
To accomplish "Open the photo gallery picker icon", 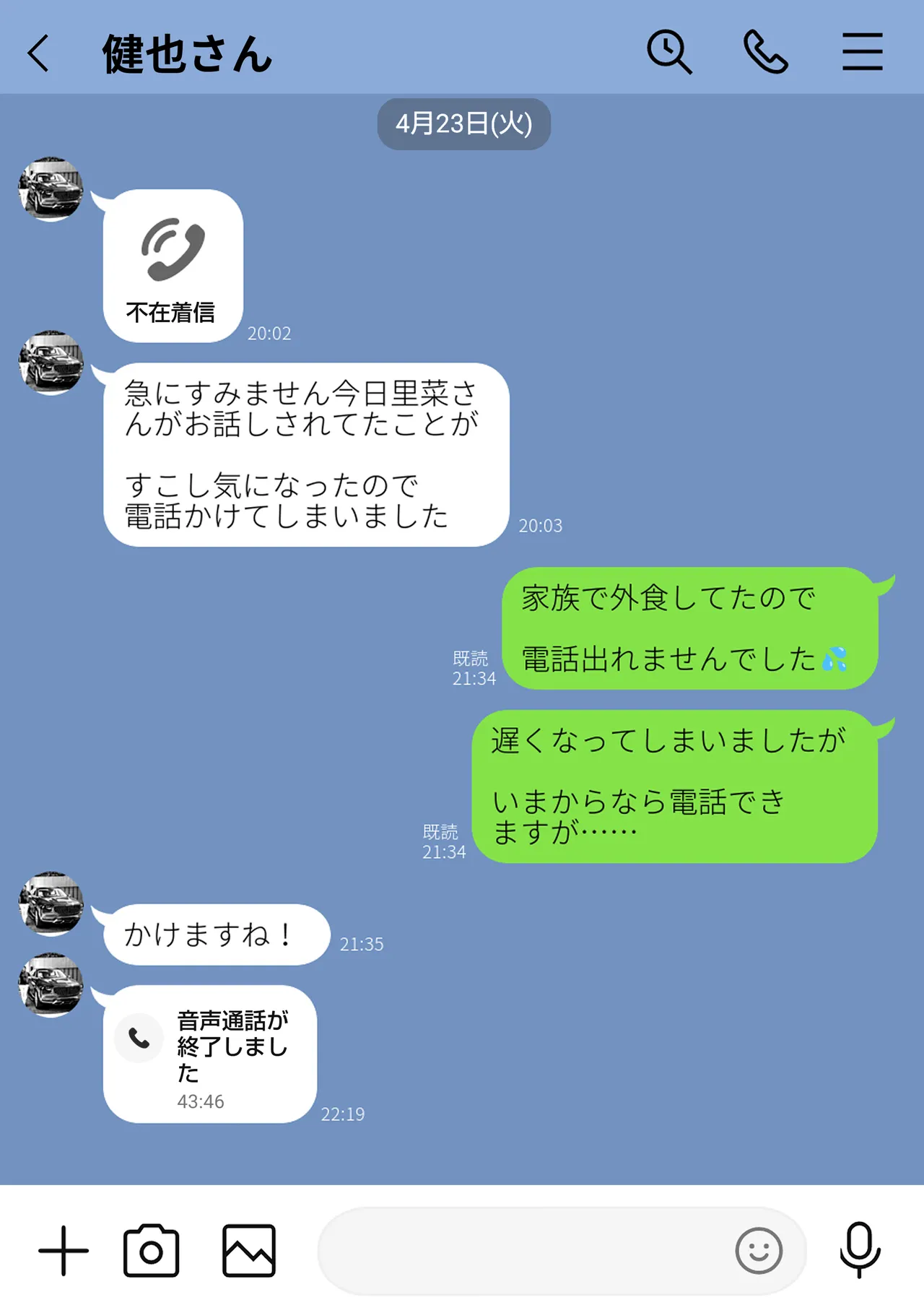I will 248,1251.
